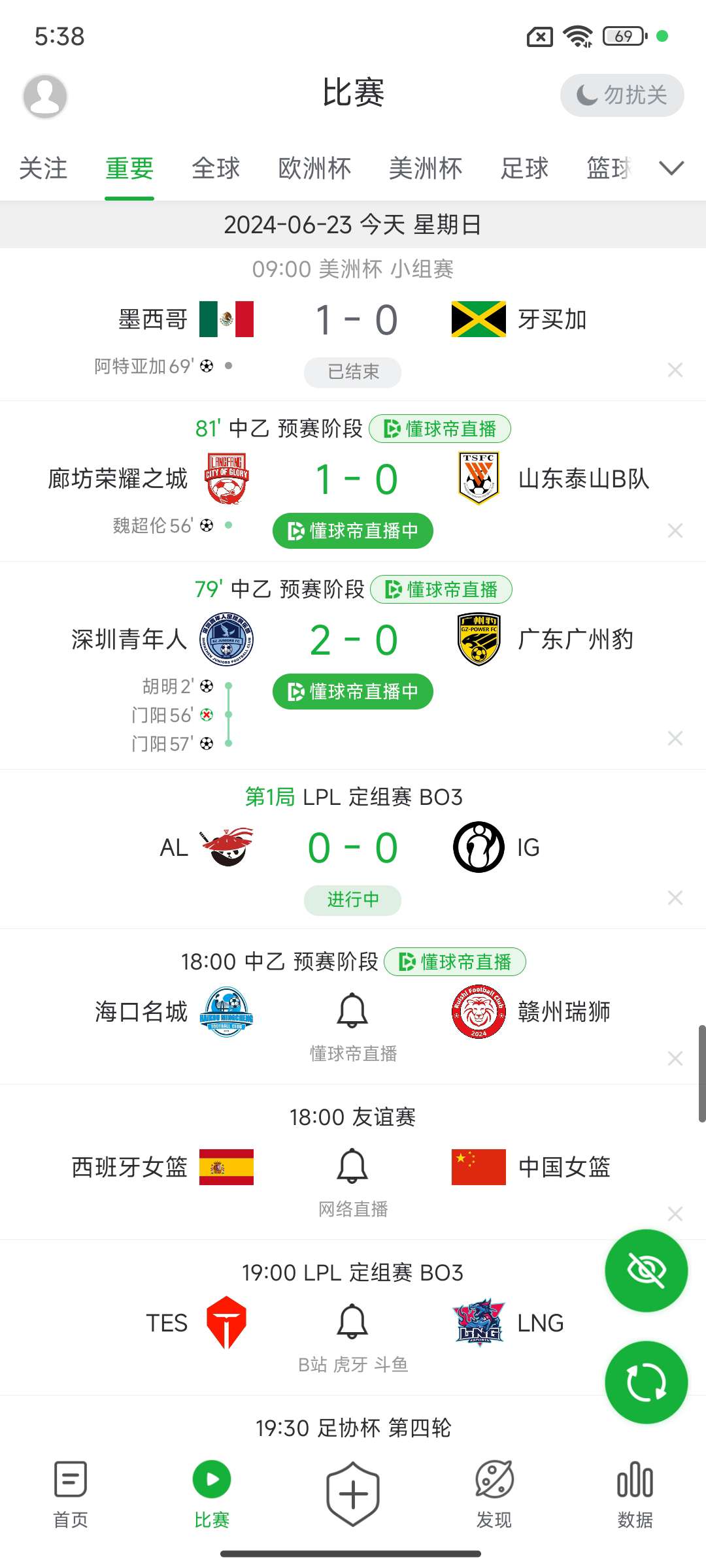Viewport: 706px width, 1568px height.
Task: Open the profile avatar
Action: [x=44, y=96]
